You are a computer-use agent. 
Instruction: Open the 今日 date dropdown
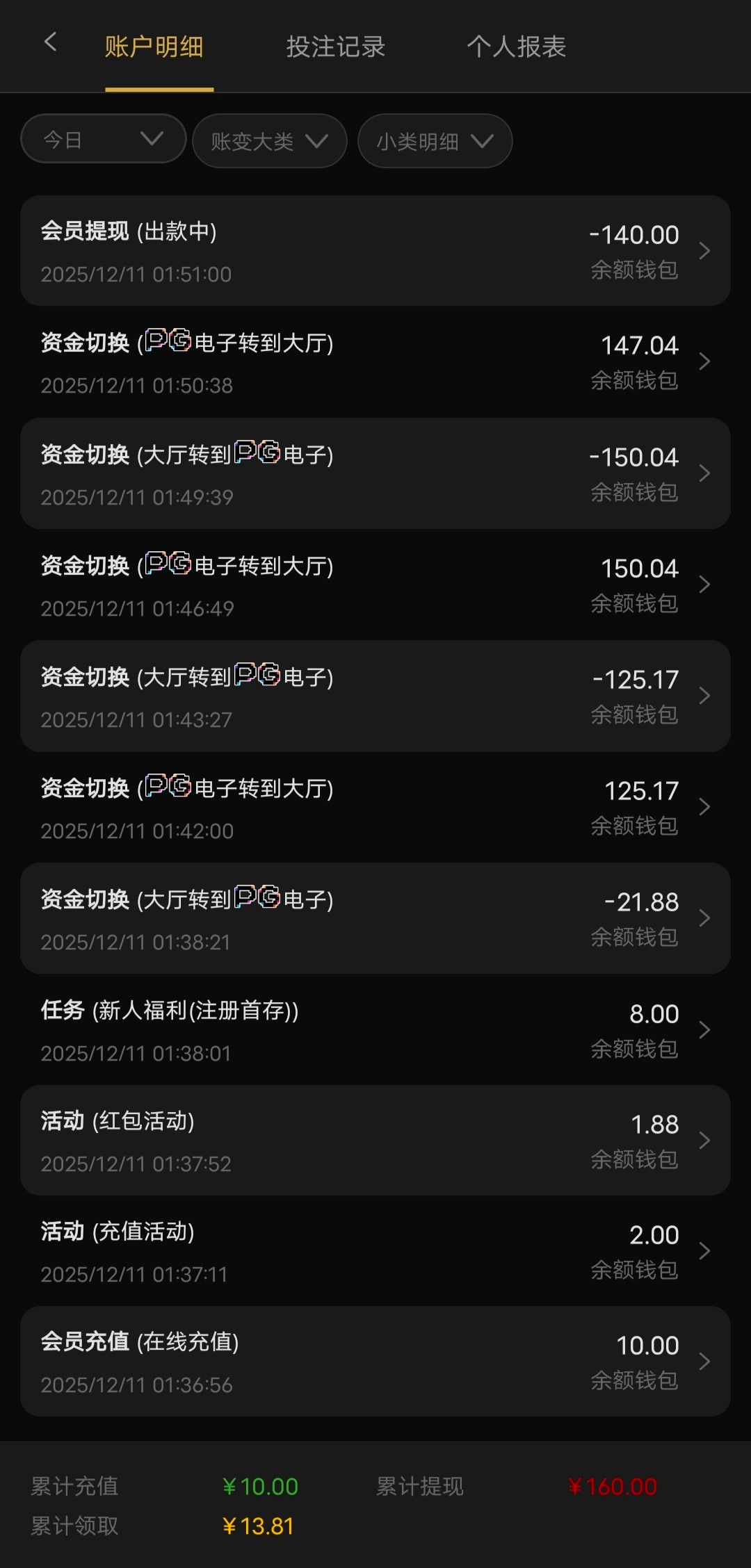pos(104,139)
